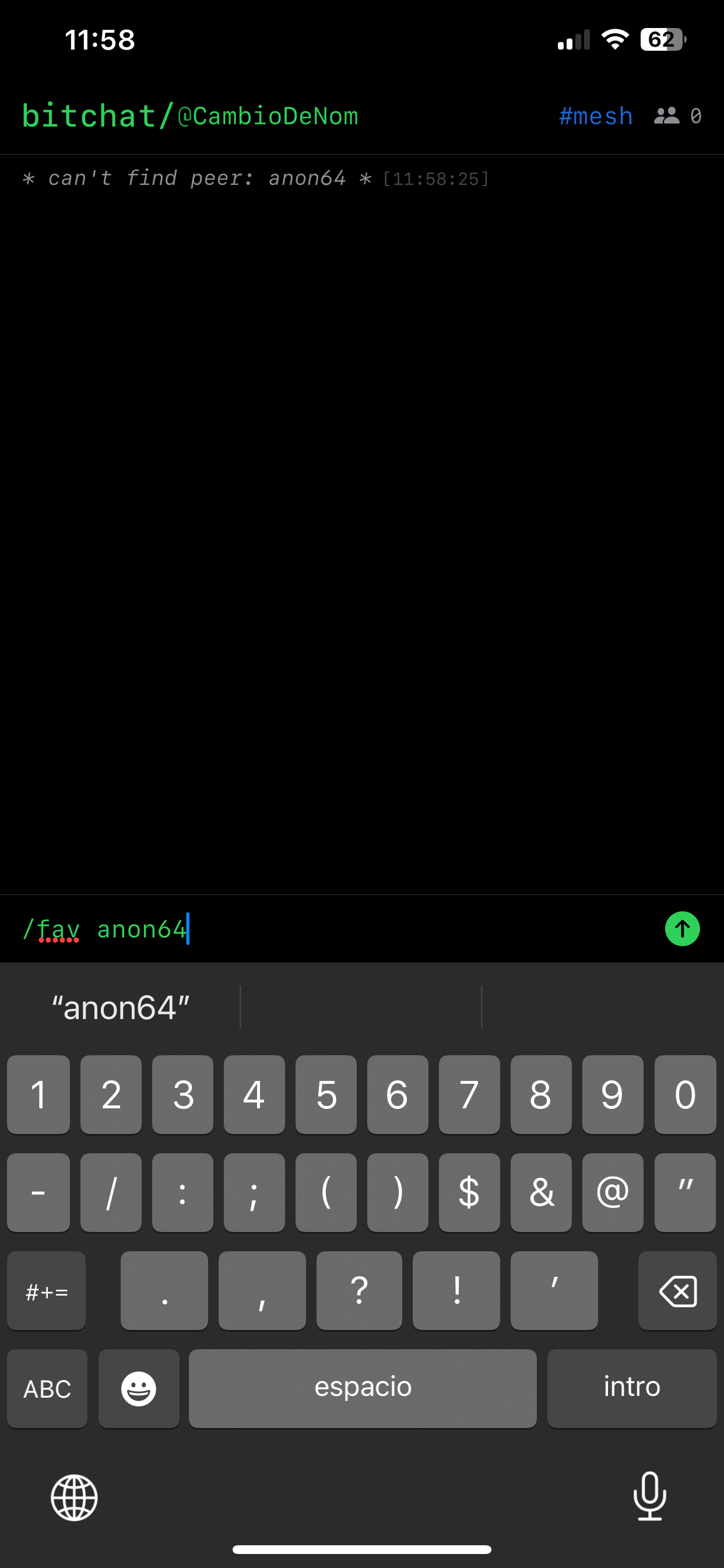
Task: Edit the nickname @CambioDeNom
Action: coord(268,116)
